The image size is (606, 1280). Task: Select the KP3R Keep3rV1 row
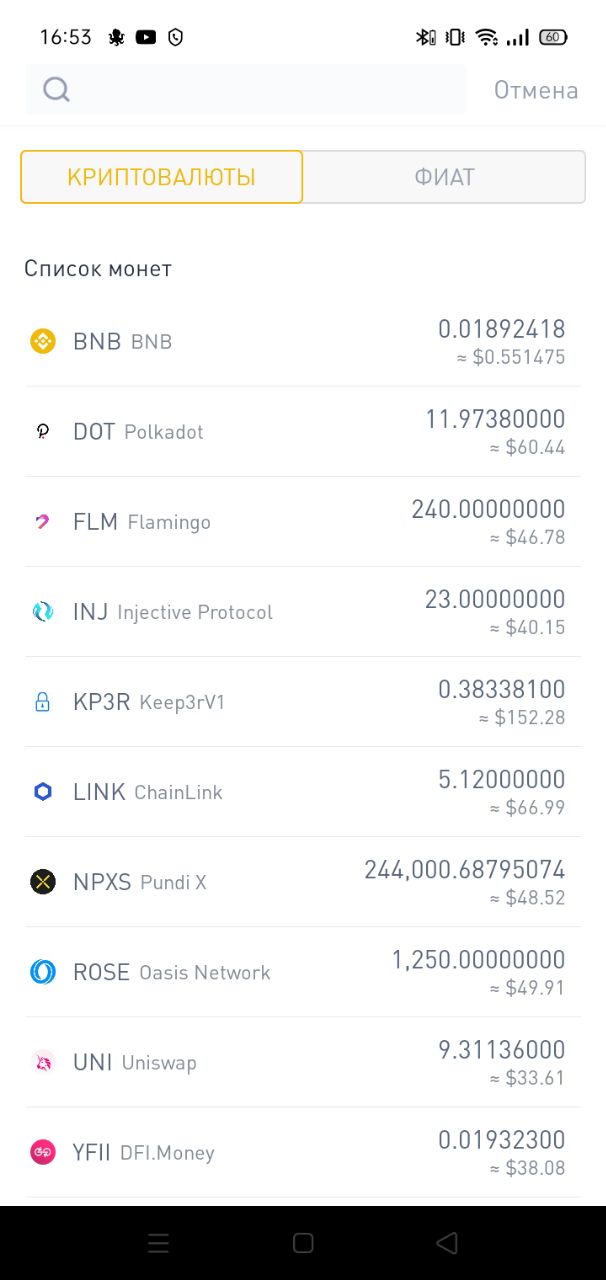[x=303, y=702]
